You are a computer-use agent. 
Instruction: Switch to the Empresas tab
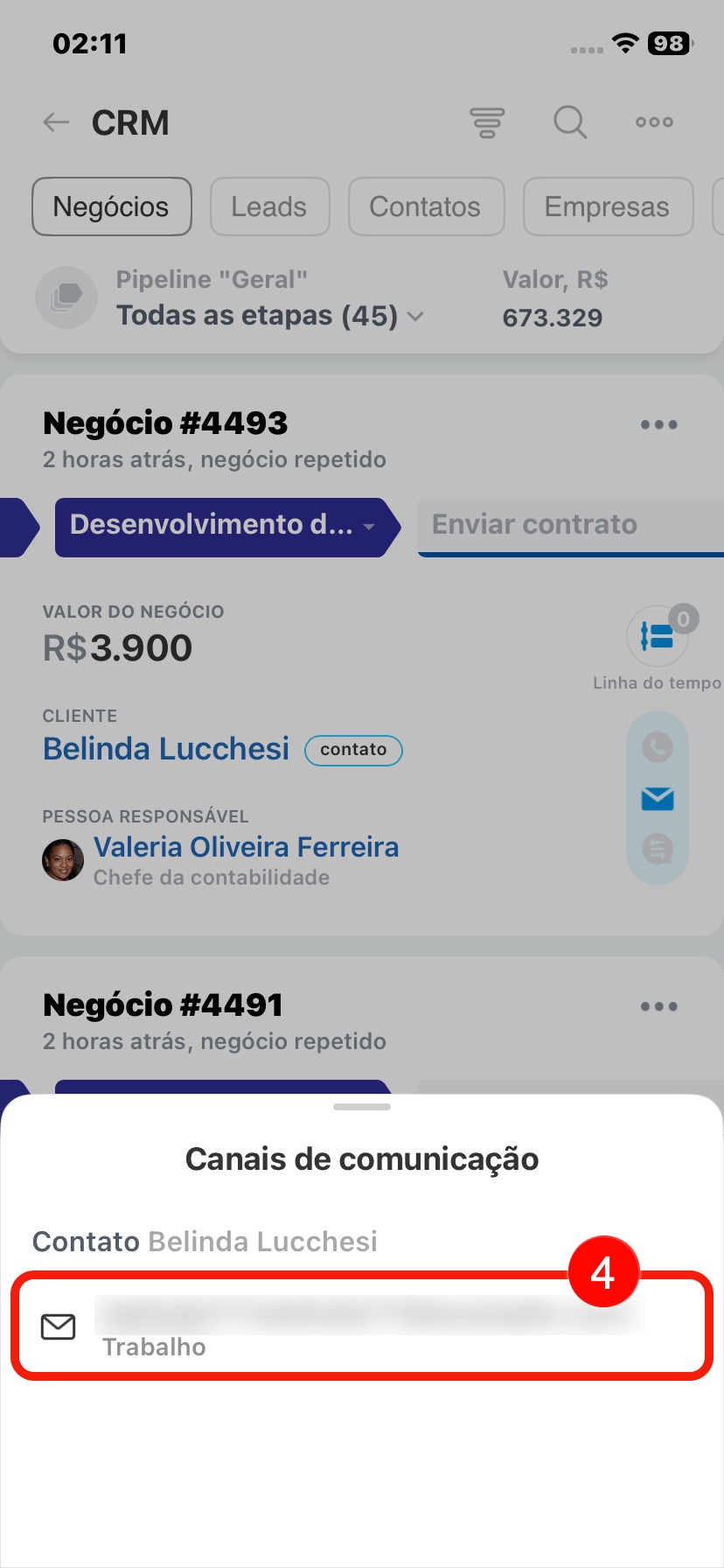[607, 206]
